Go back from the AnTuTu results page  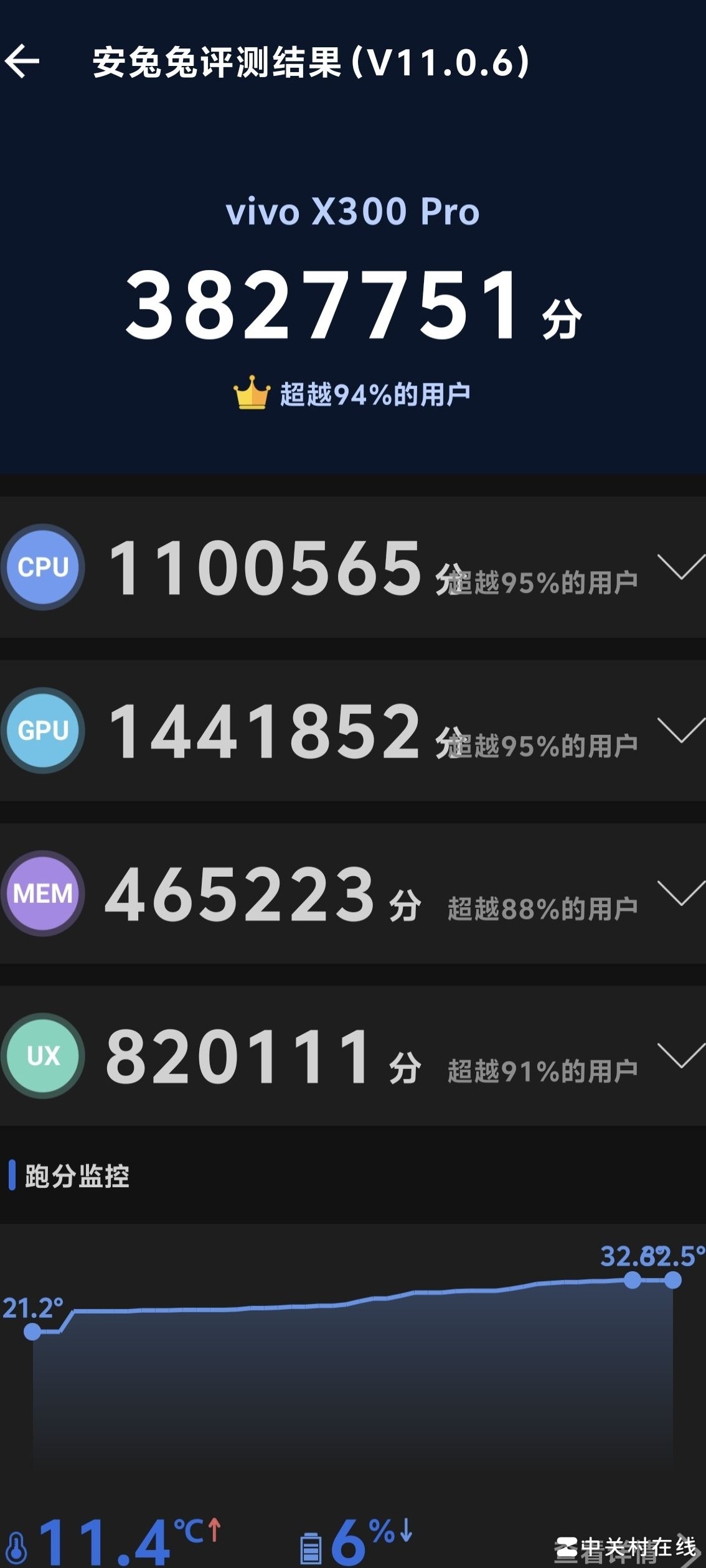[22, 62]
